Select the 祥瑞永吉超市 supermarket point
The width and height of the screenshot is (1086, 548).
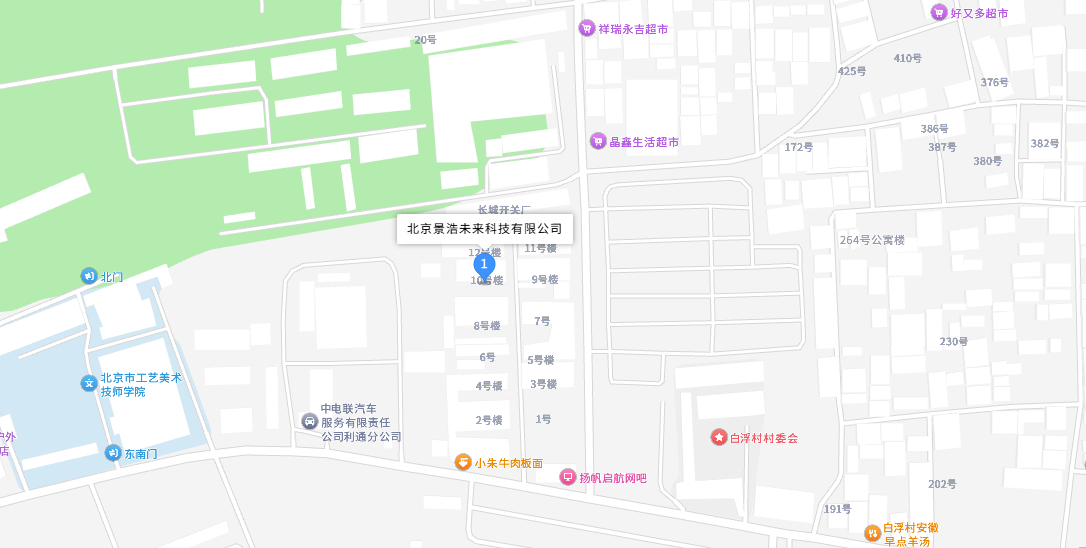[x=587, y=29]
